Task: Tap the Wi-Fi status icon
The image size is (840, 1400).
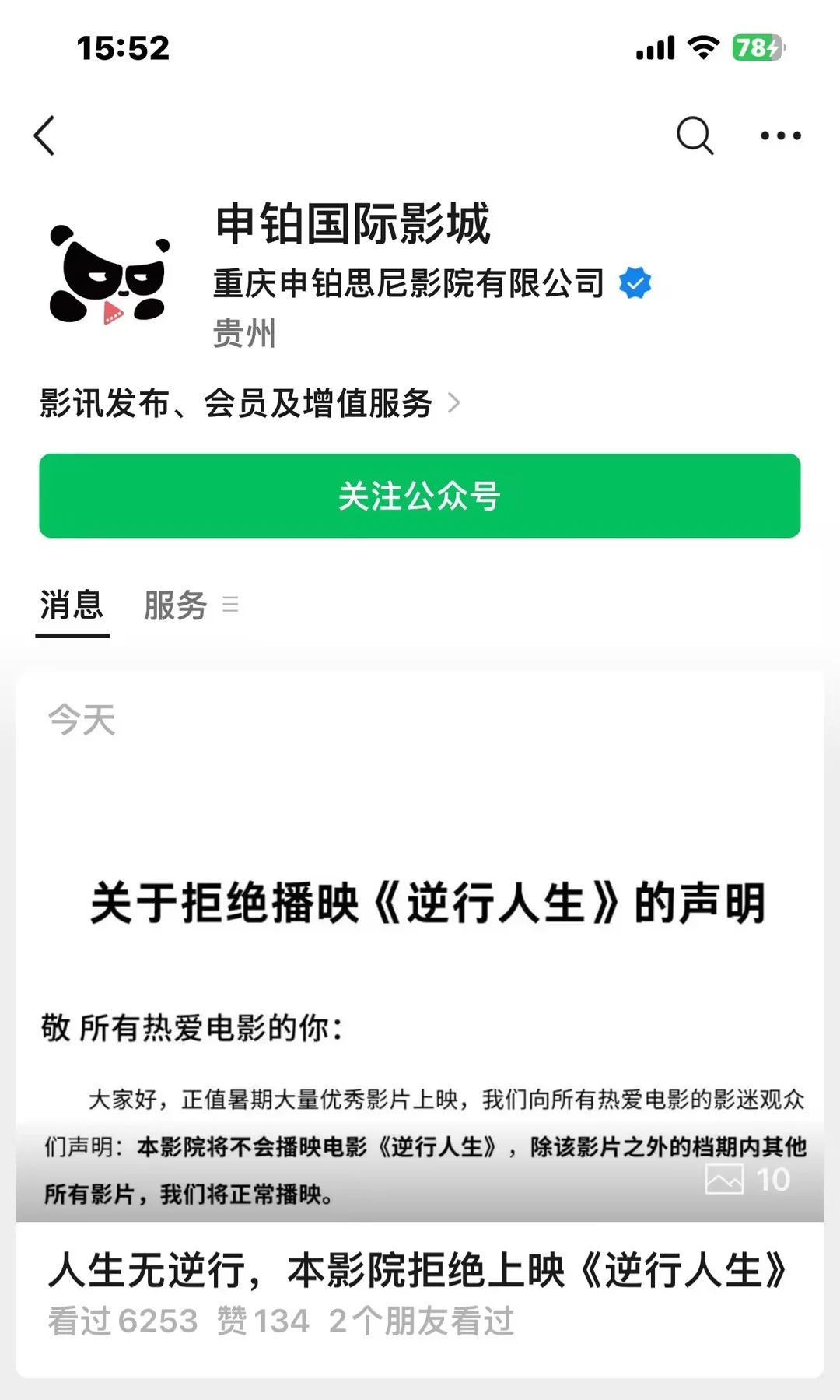Action: [x=702, y=49]
